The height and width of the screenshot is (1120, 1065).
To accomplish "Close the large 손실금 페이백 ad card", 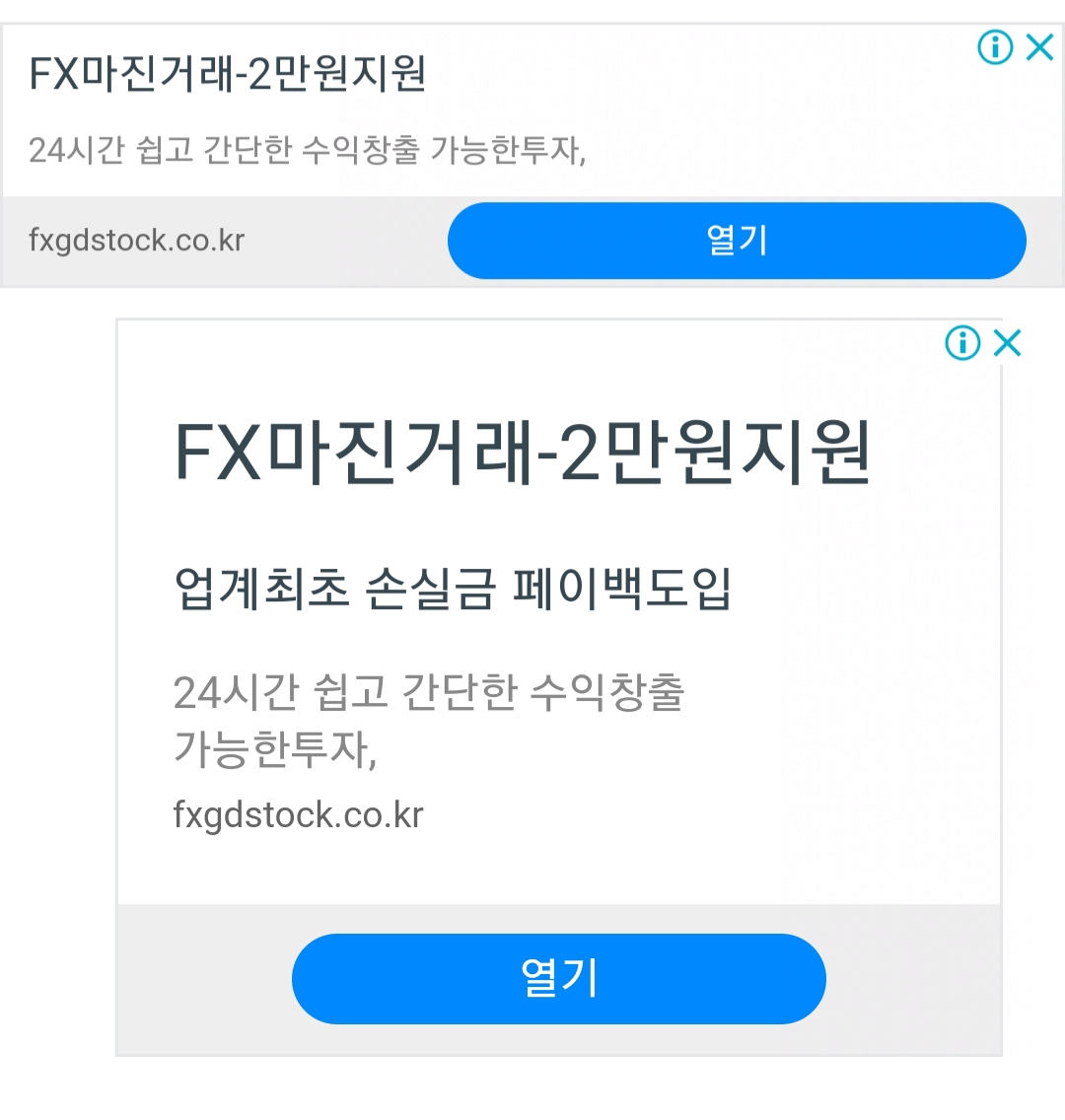I will 1008,343.
